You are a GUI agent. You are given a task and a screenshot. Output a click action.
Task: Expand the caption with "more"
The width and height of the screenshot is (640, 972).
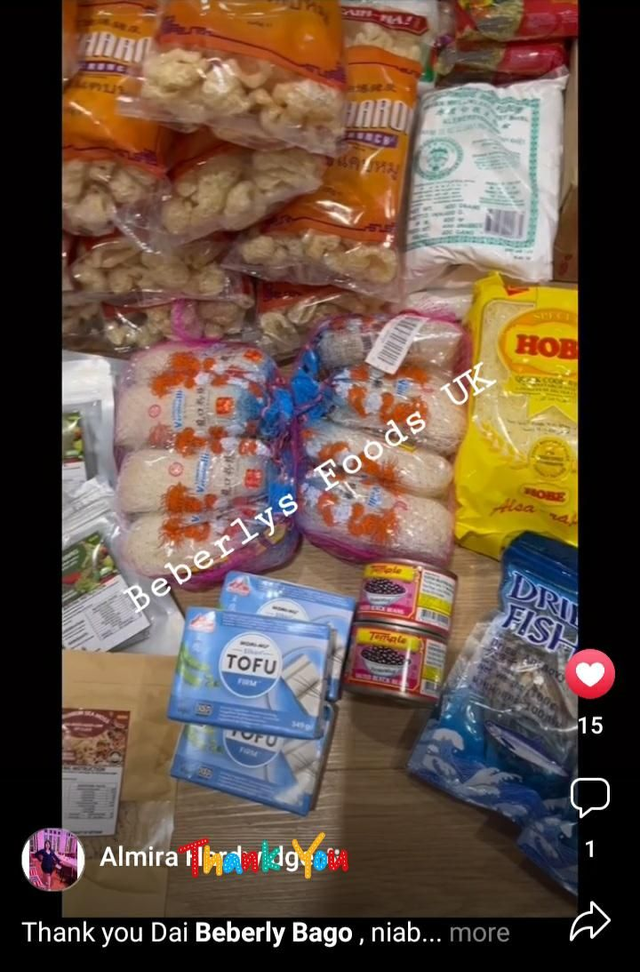point(479,933)
